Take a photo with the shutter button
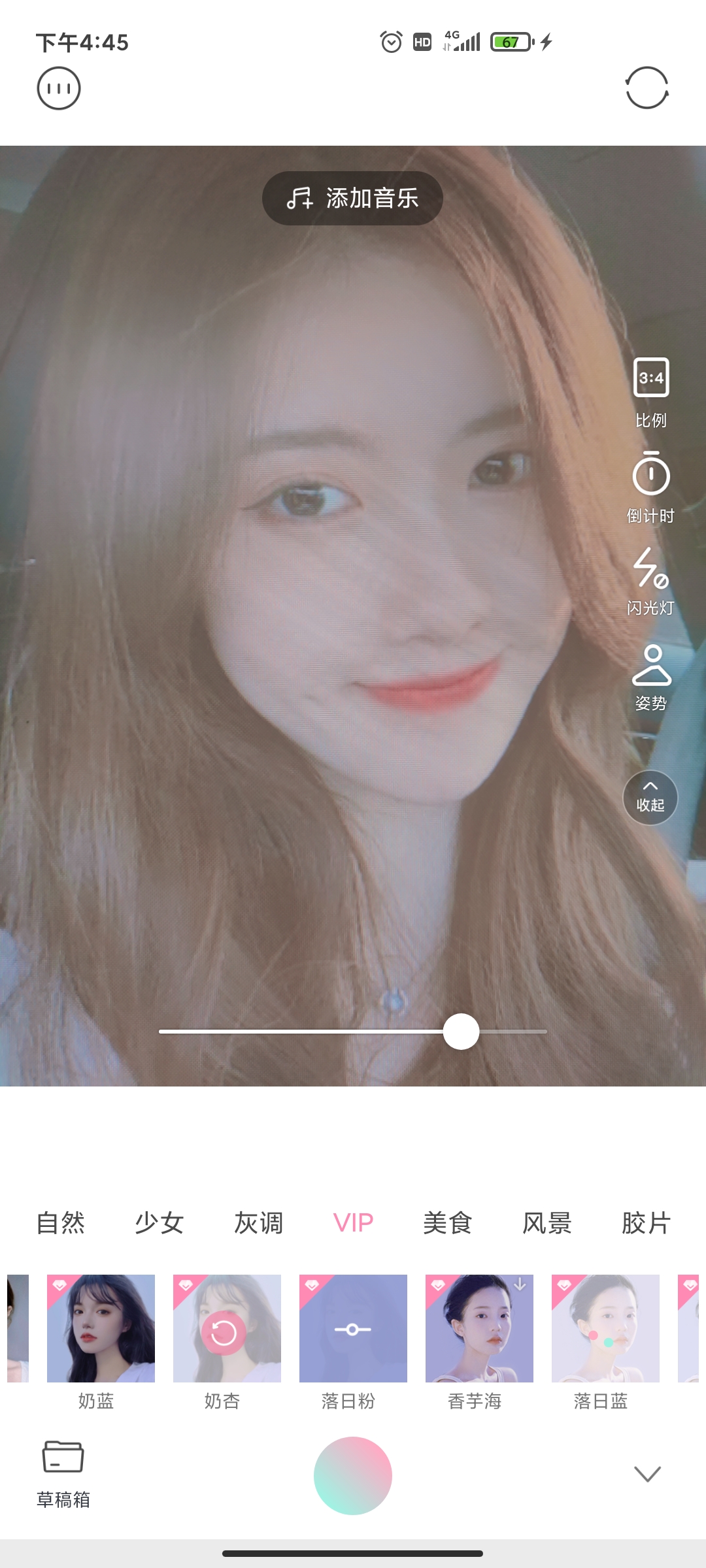706x1568 pixels. click(x=353, y=1475)
